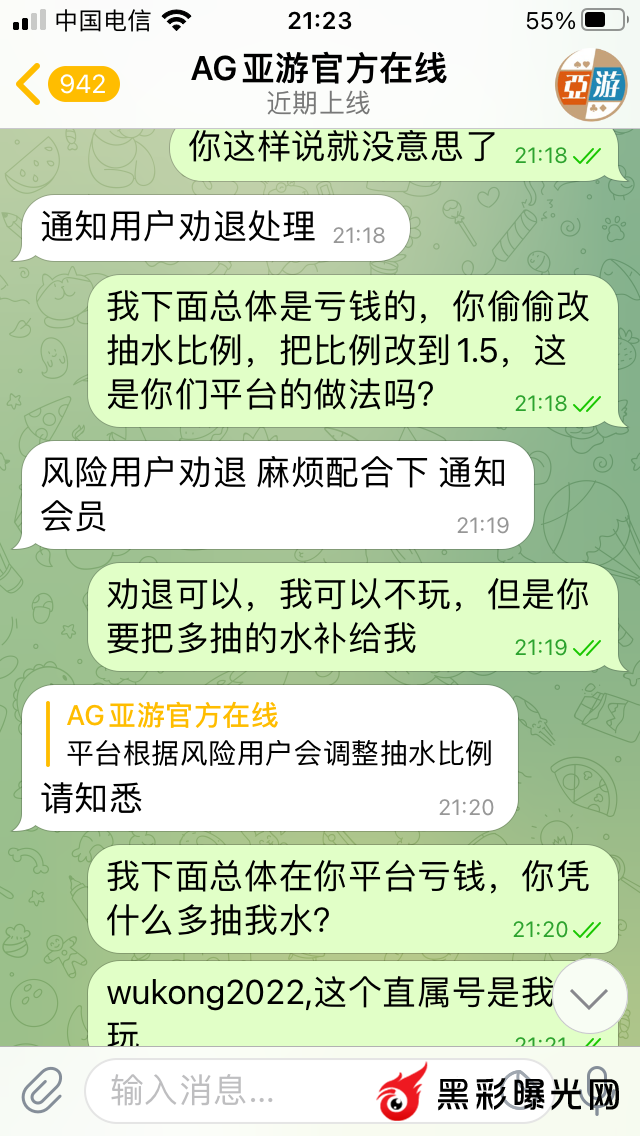Screen dimensions: 640x1136
Task: Open quoted reply 平台根据风险用户会调整抽水比例
Action: tap(278, 735)
